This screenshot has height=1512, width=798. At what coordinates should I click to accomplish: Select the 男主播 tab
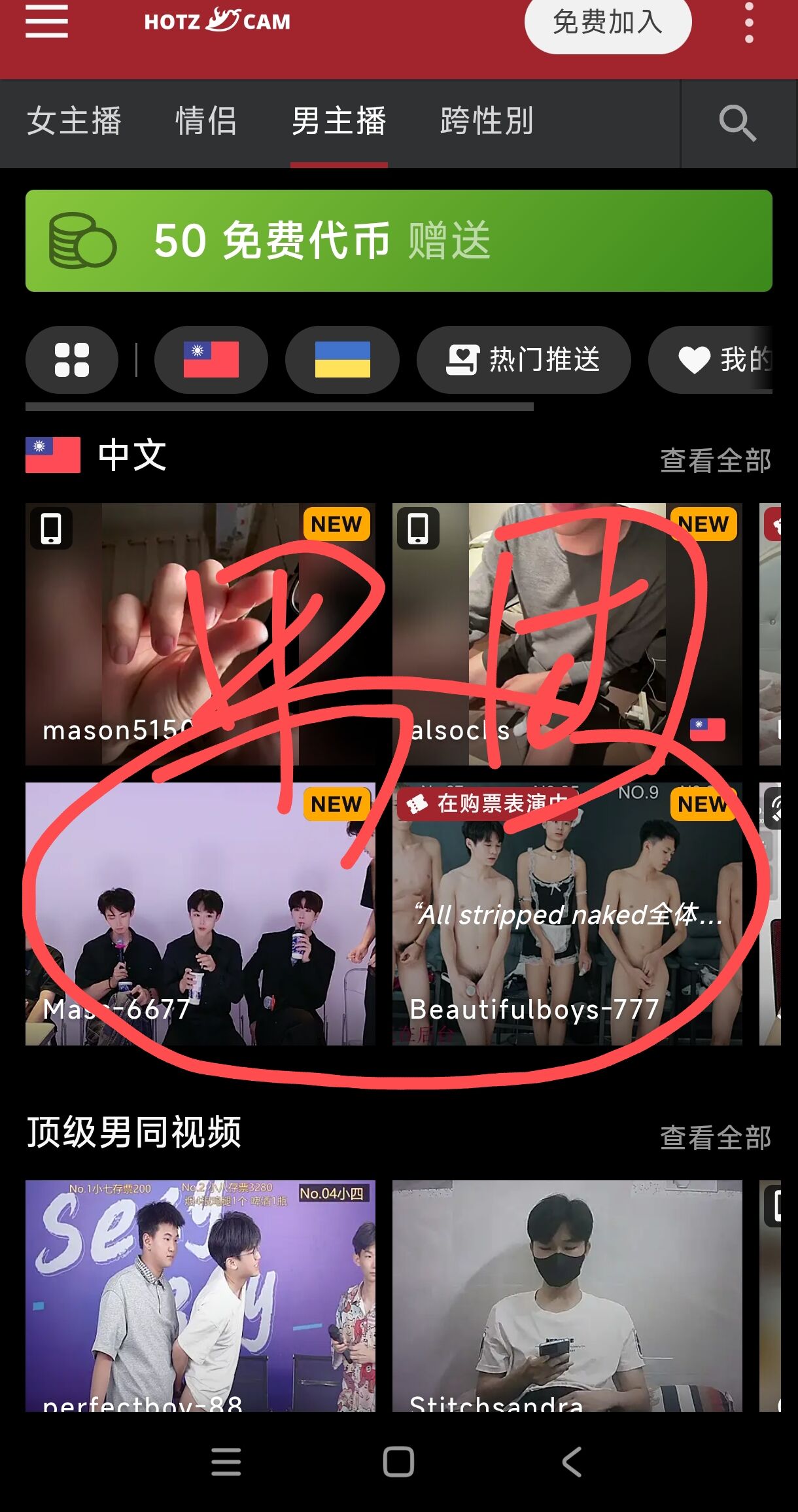(339, 122)
